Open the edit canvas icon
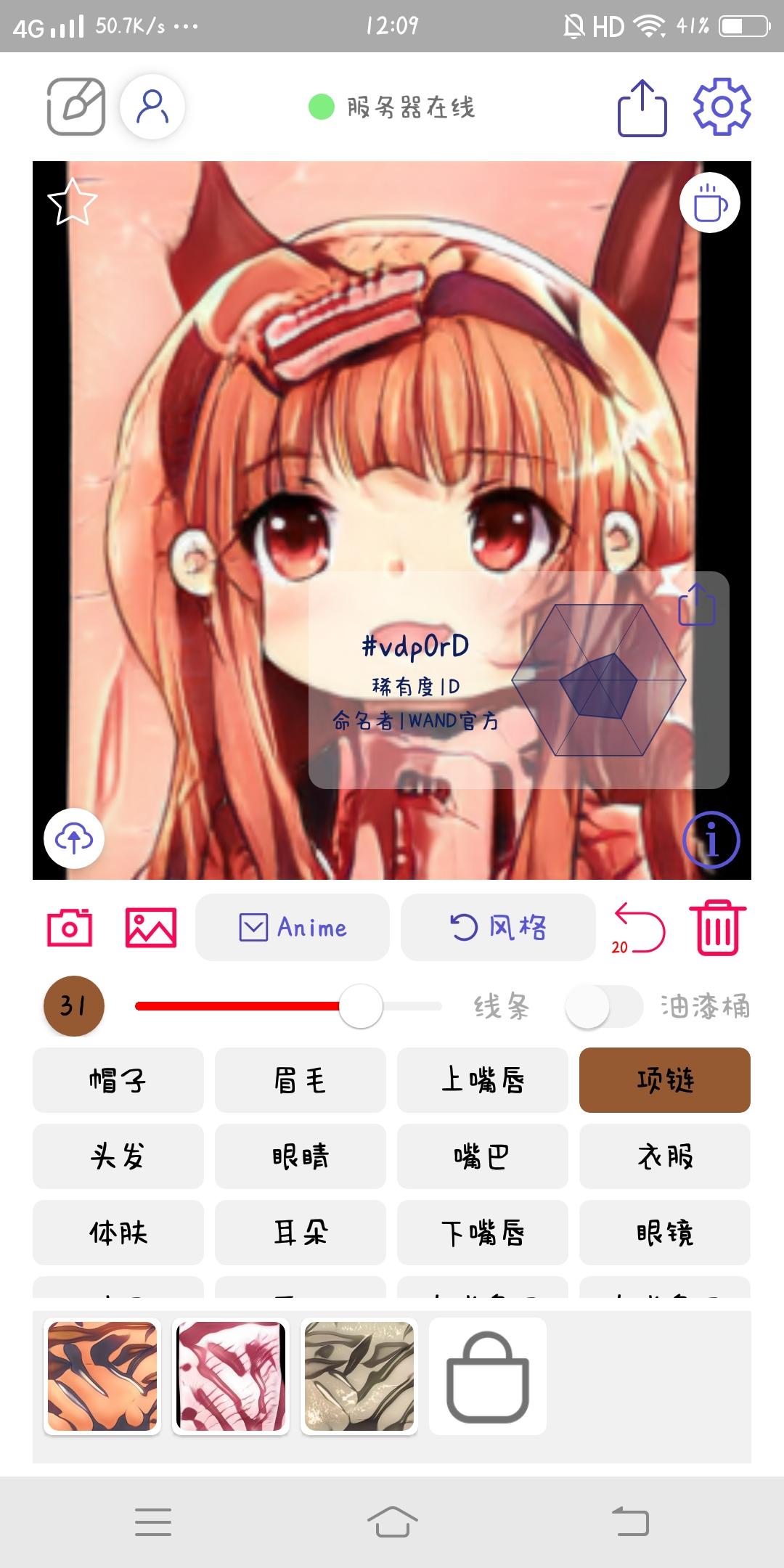 pyautogui.click(x=76, y=107)
